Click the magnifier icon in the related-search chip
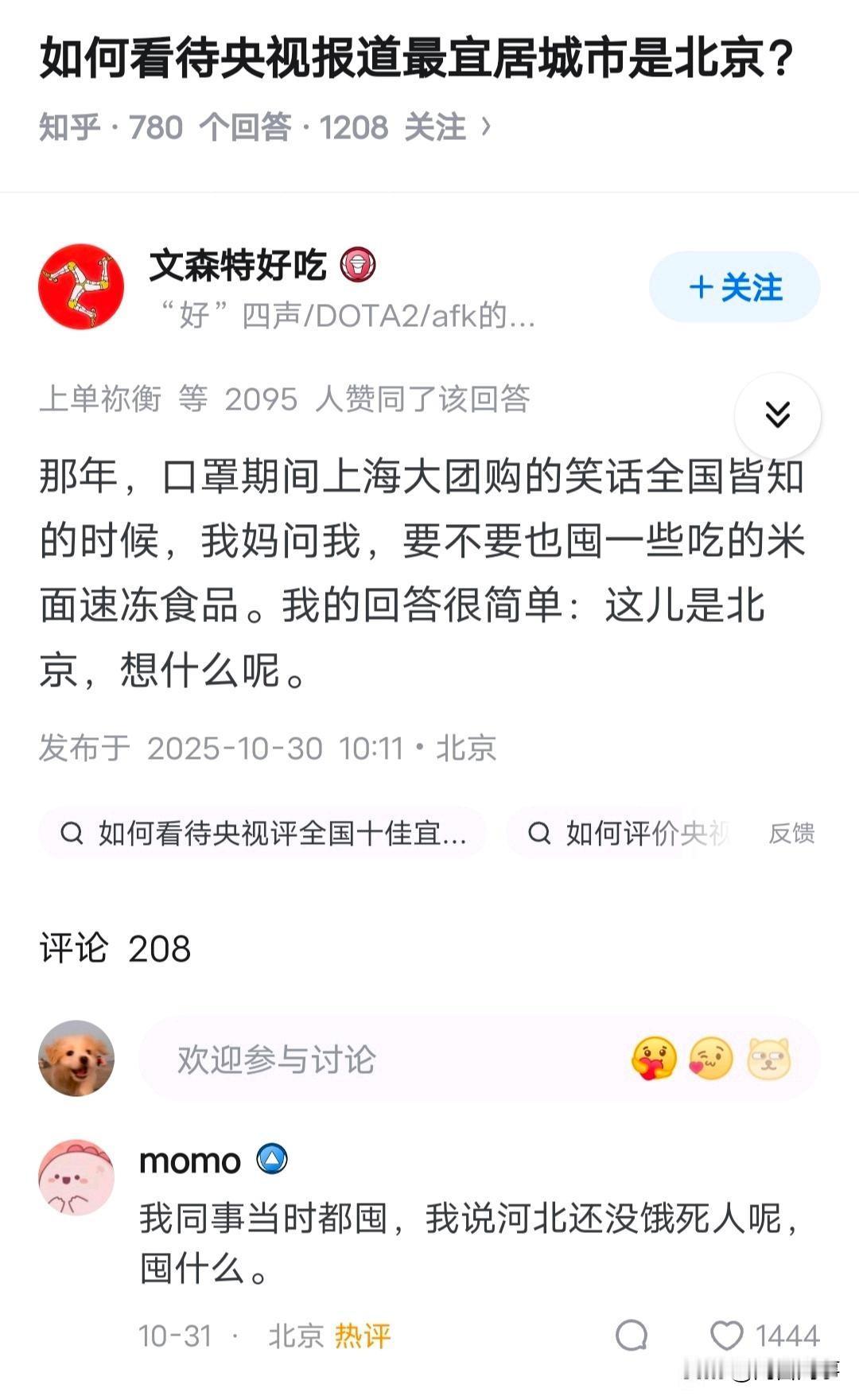This screenshot has width=859, height=1400. pos(71,832)
